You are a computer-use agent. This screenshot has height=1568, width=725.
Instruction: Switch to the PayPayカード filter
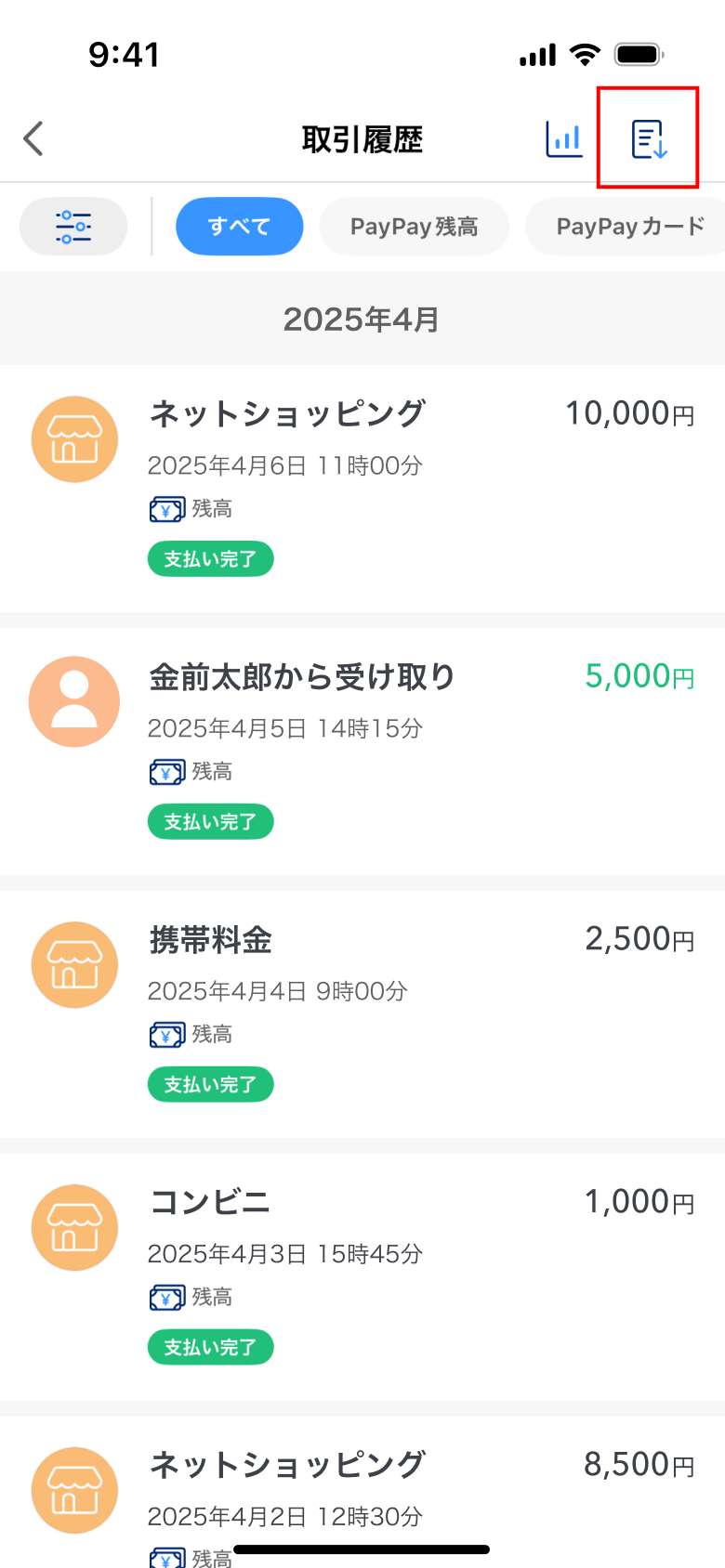626,226
